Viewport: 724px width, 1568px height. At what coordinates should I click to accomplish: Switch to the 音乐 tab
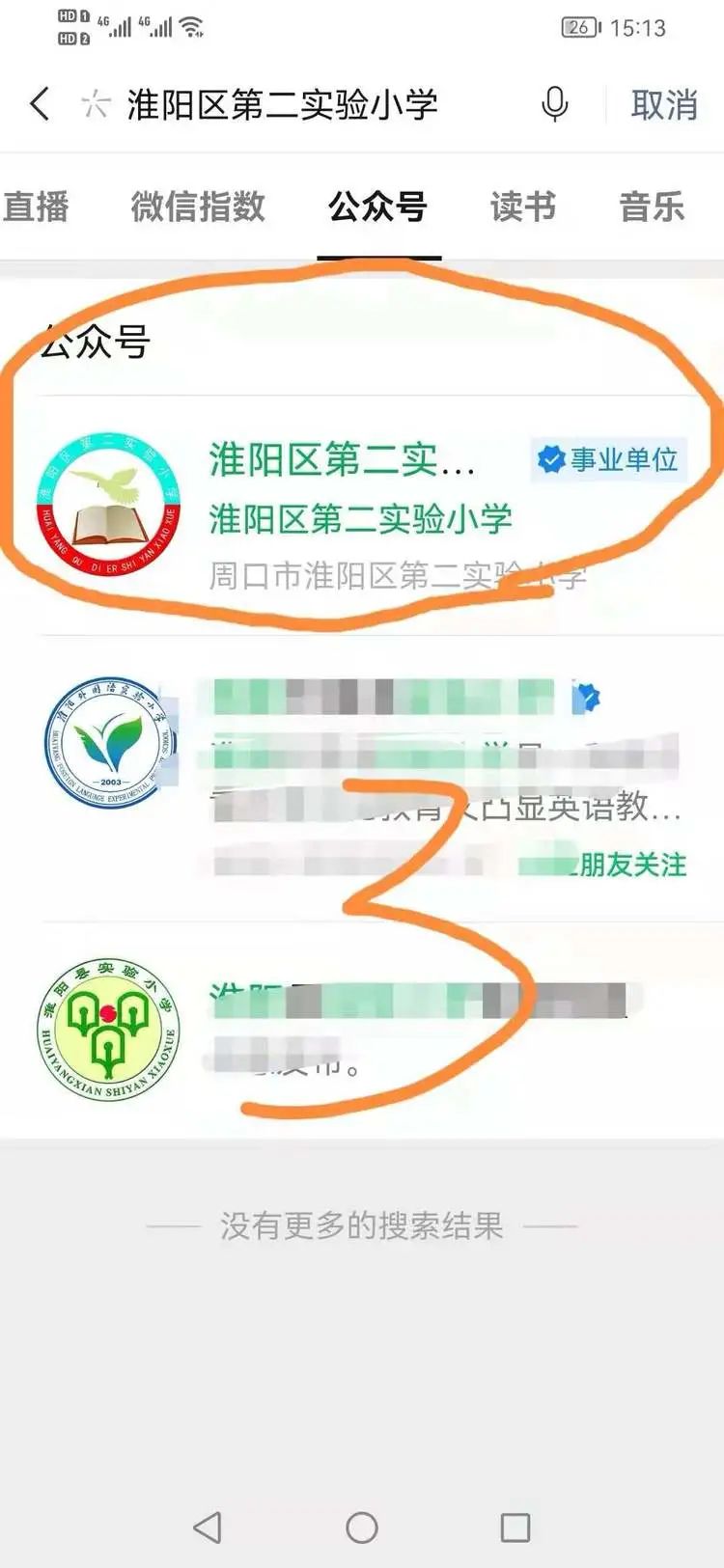(652, 206)
